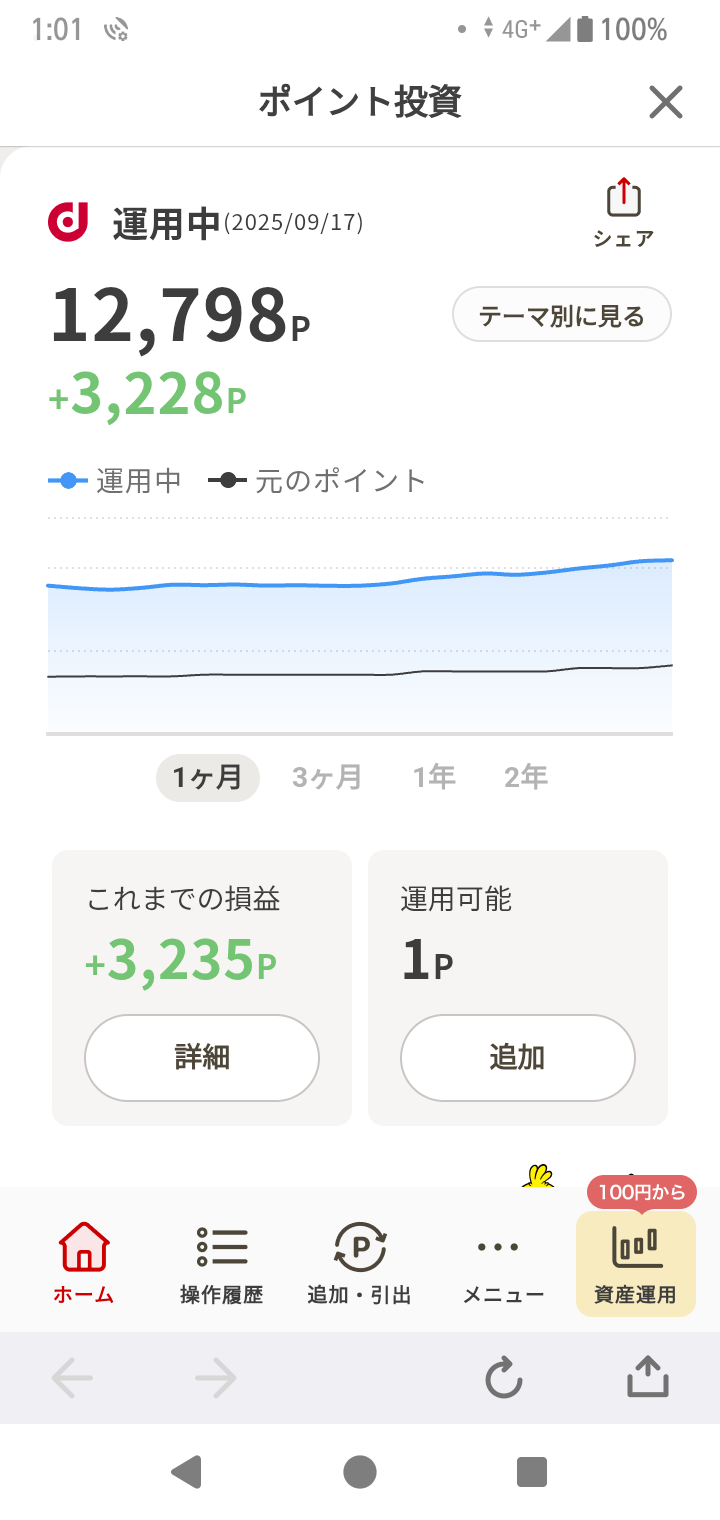This screenshot has height=1520, width=720.
Task: Open テーマ別に見る view
Action: click(x=561, y=317)
